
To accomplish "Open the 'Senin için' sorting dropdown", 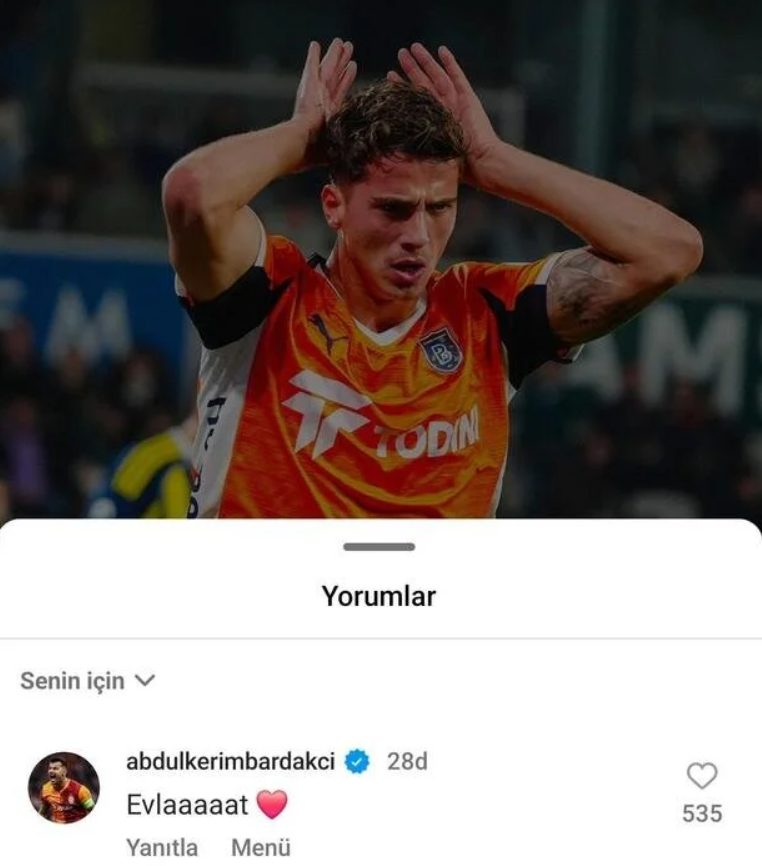I will (70, 681).
